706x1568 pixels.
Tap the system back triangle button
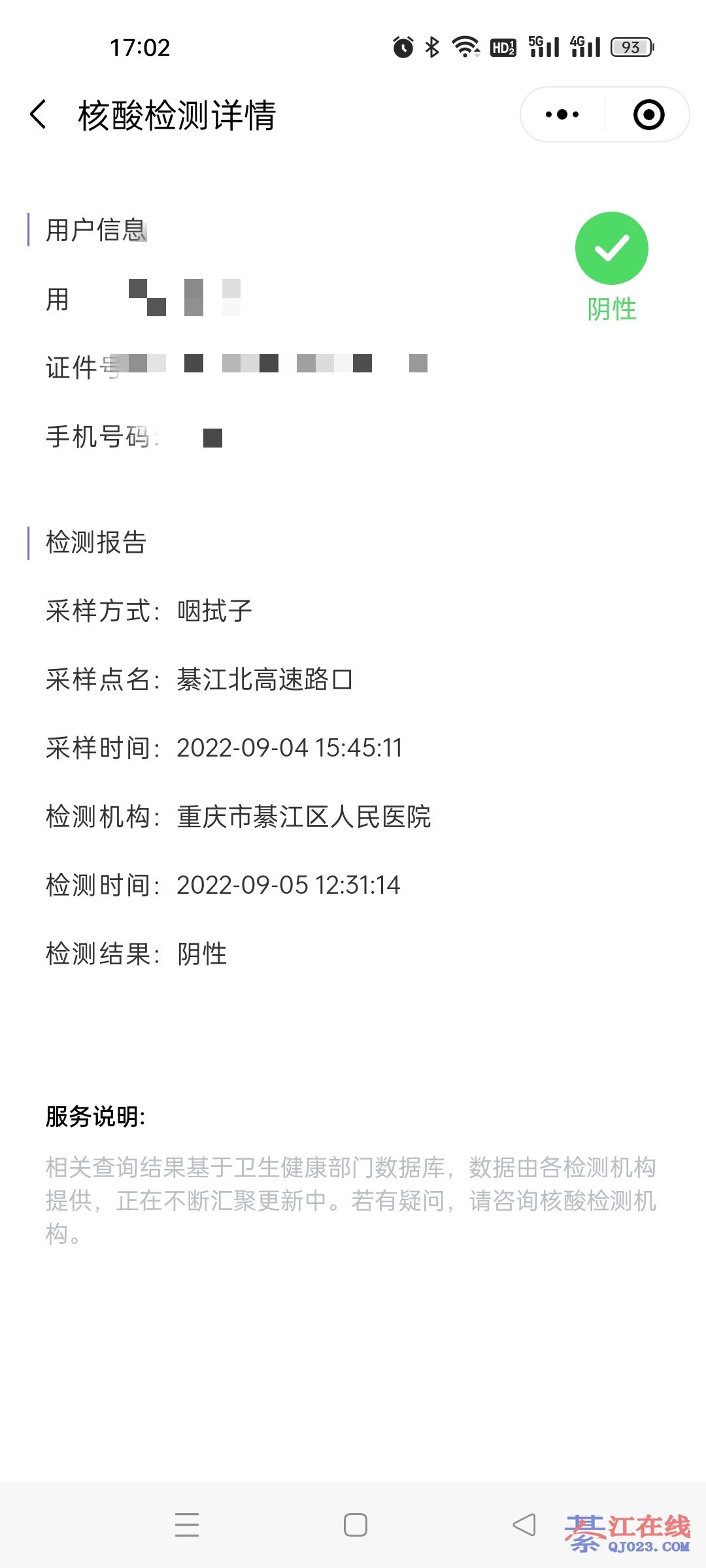click(x=524, y=1524)
